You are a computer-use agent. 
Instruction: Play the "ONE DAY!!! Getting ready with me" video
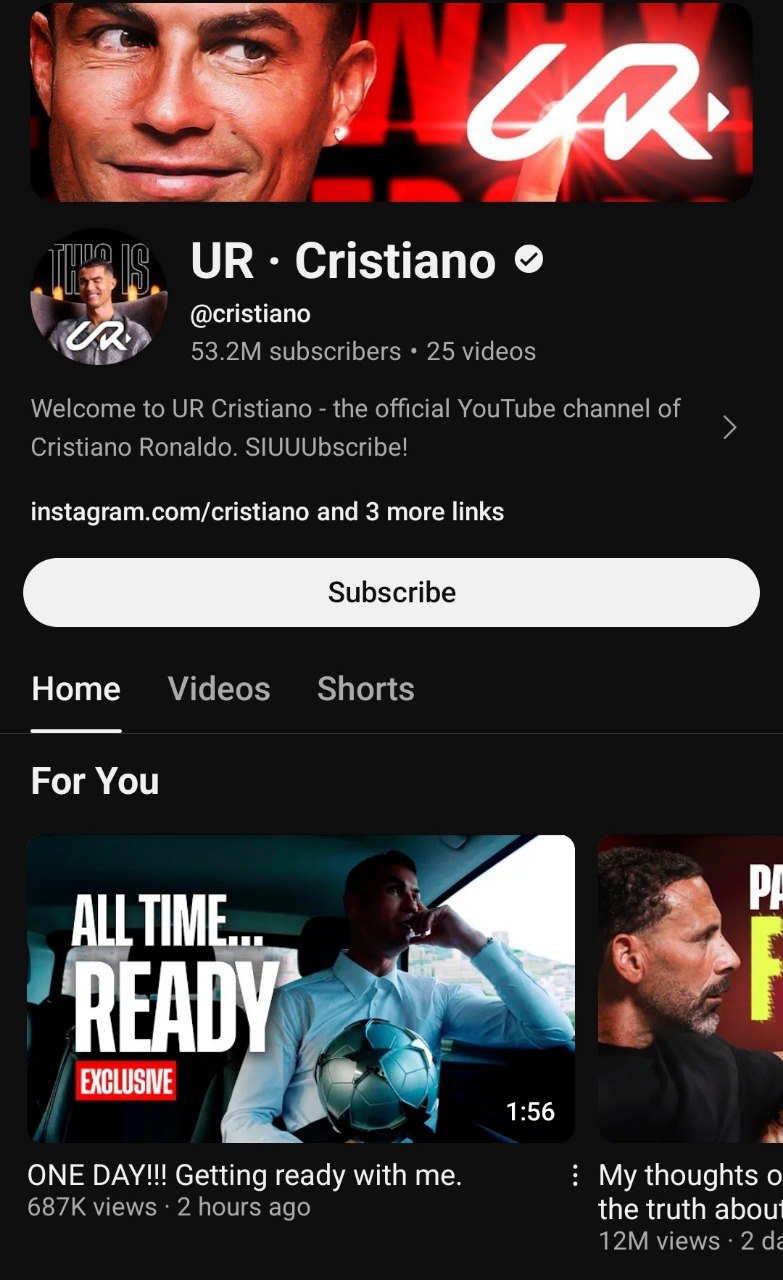pyautogui.click(x=301, y=988)
